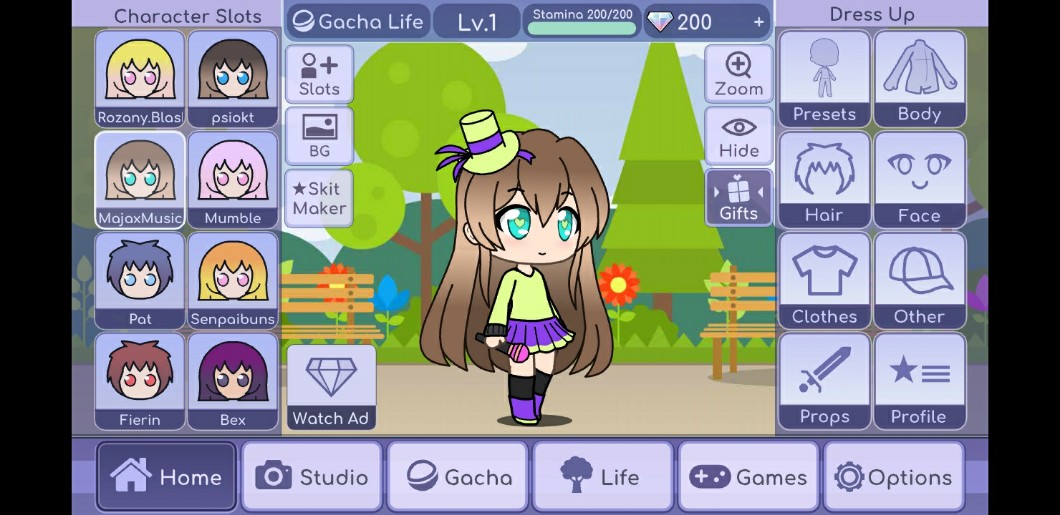
Task: Open Options settings
Action: click(x=894, y=476)
